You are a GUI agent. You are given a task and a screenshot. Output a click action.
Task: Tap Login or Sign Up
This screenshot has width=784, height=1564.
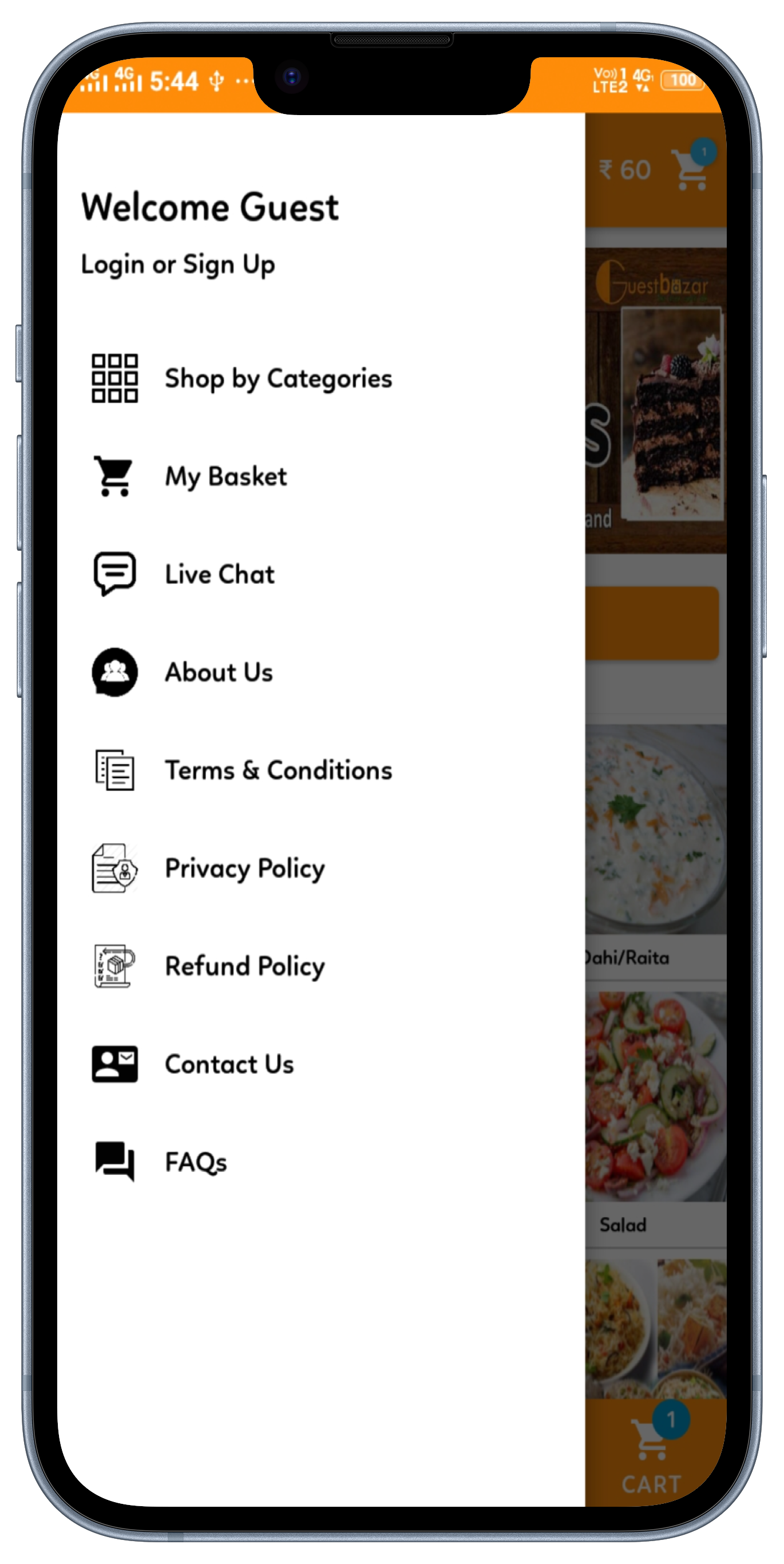[x=178, y=264]
